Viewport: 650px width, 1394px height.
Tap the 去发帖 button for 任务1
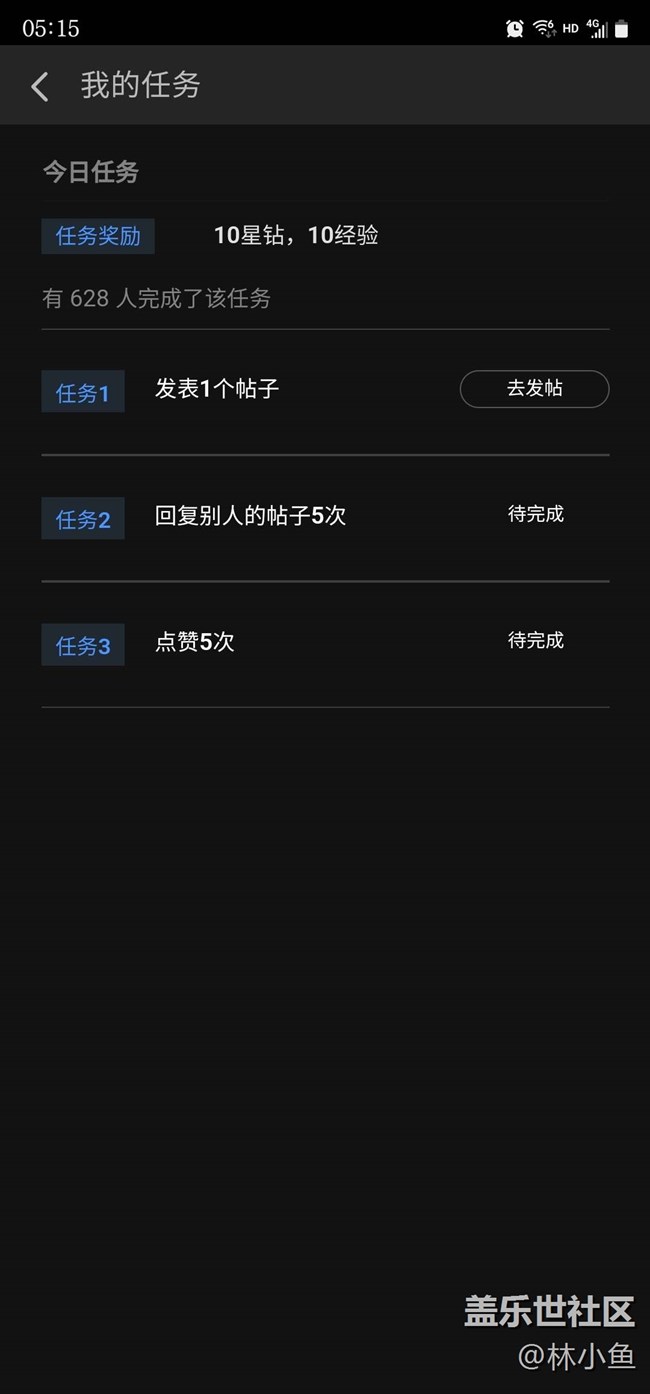pos(534,389)
